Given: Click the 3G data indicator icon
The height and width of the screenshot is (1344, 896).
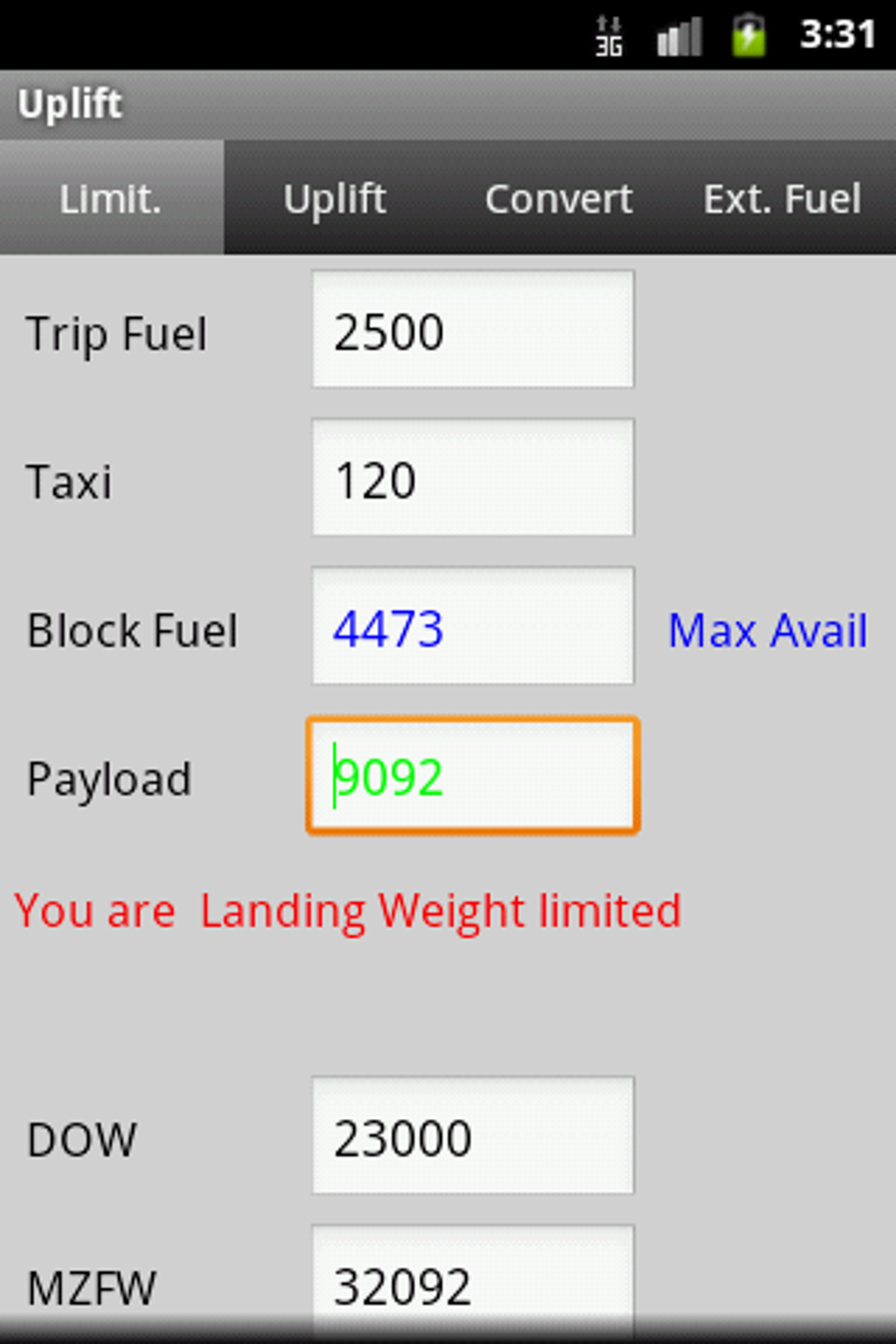Looking at the screenshot, I should [609, 35].
